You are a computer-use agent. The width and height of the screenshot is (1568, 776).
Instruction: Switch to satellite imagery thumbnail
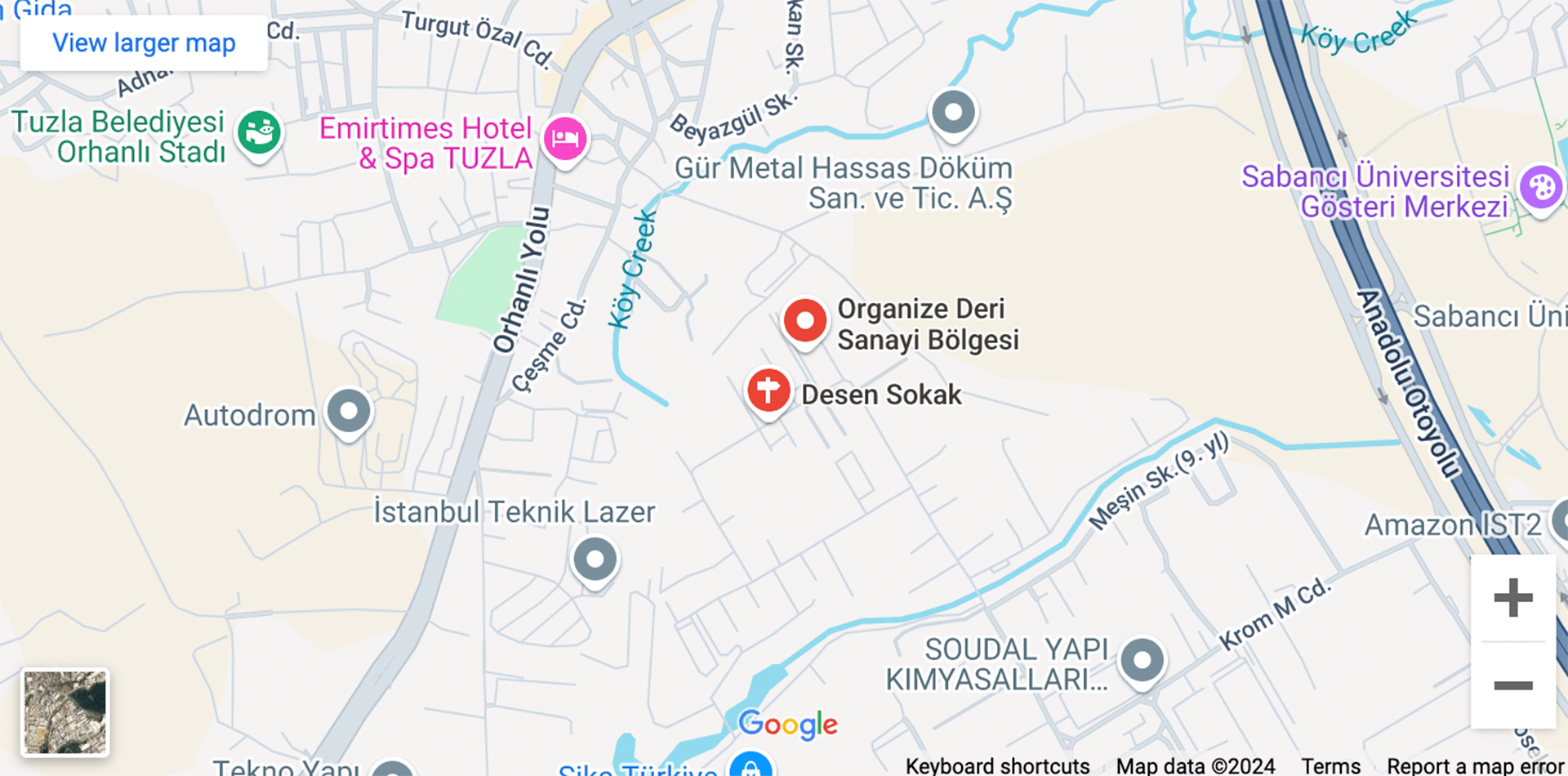65,712
